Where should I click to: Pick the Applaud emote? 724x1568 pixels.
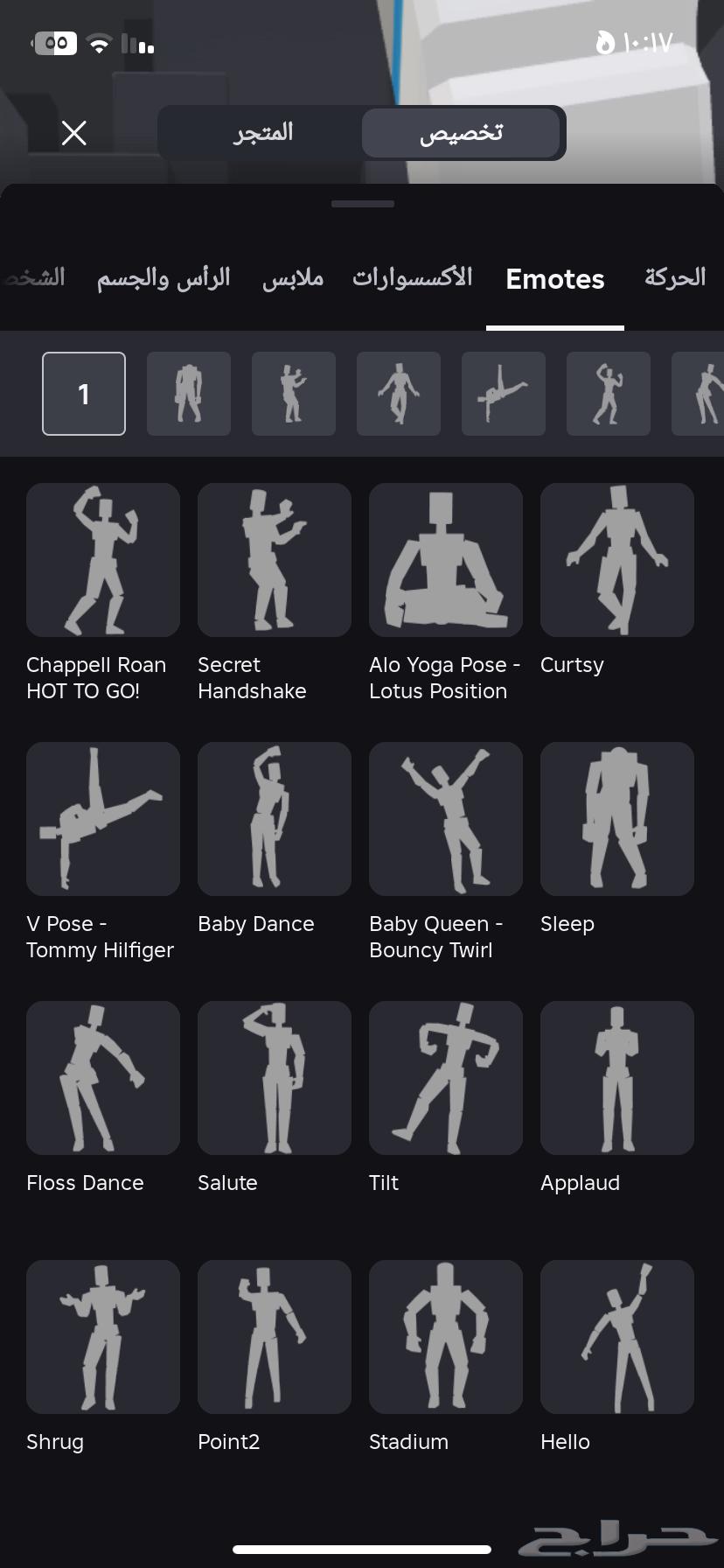click(617, 1078)
